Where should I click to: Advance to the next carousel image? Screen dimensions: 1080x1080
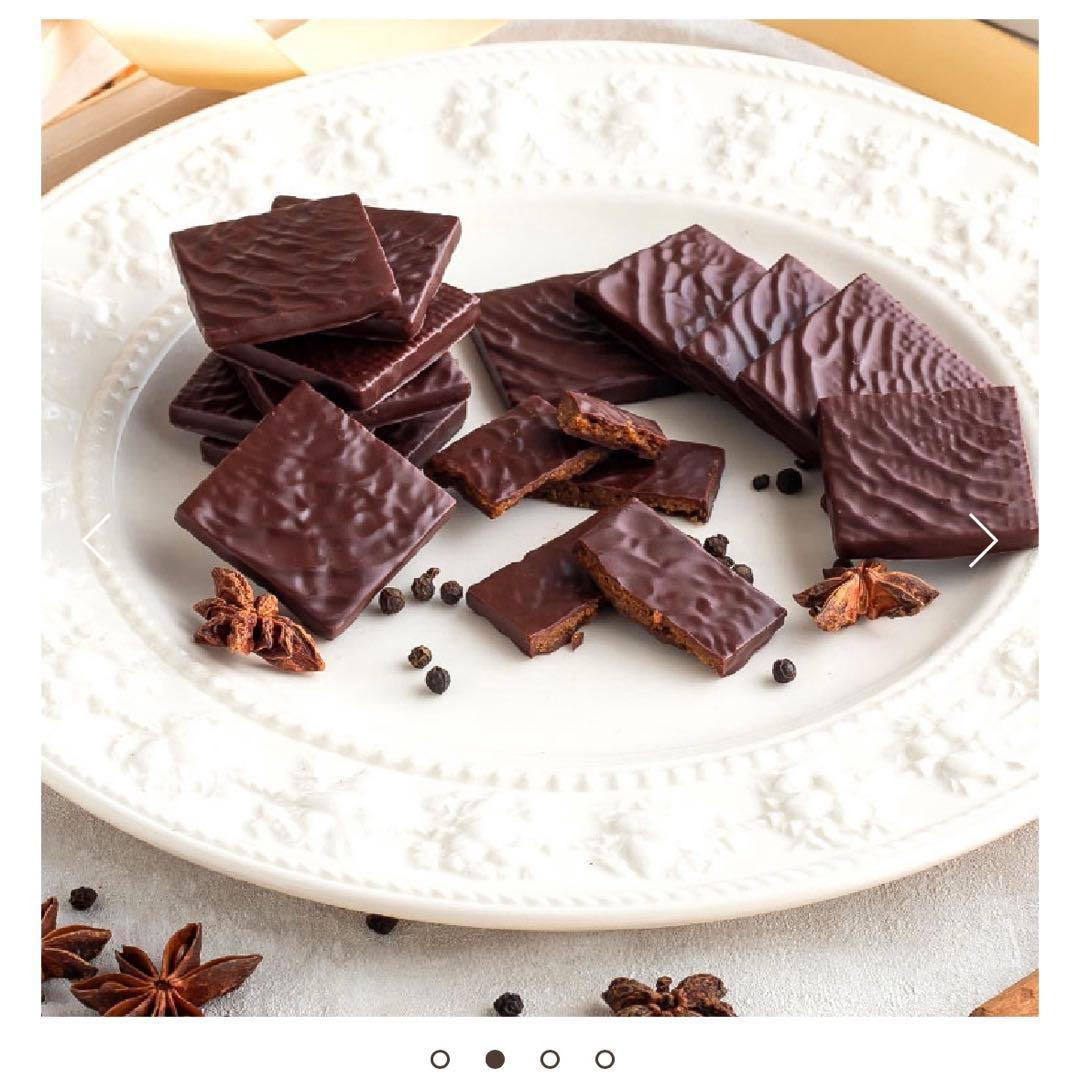[982, 540]
